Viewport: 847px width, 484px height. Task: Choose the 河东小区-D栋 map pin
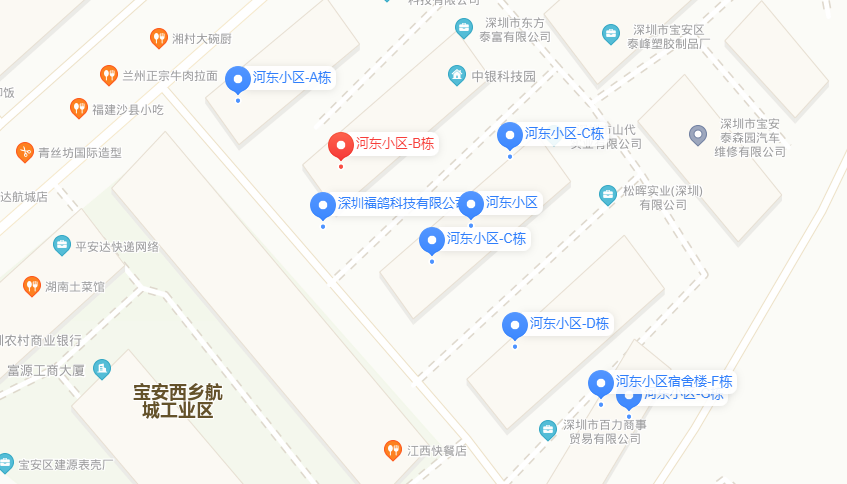[x=515, y=325]
